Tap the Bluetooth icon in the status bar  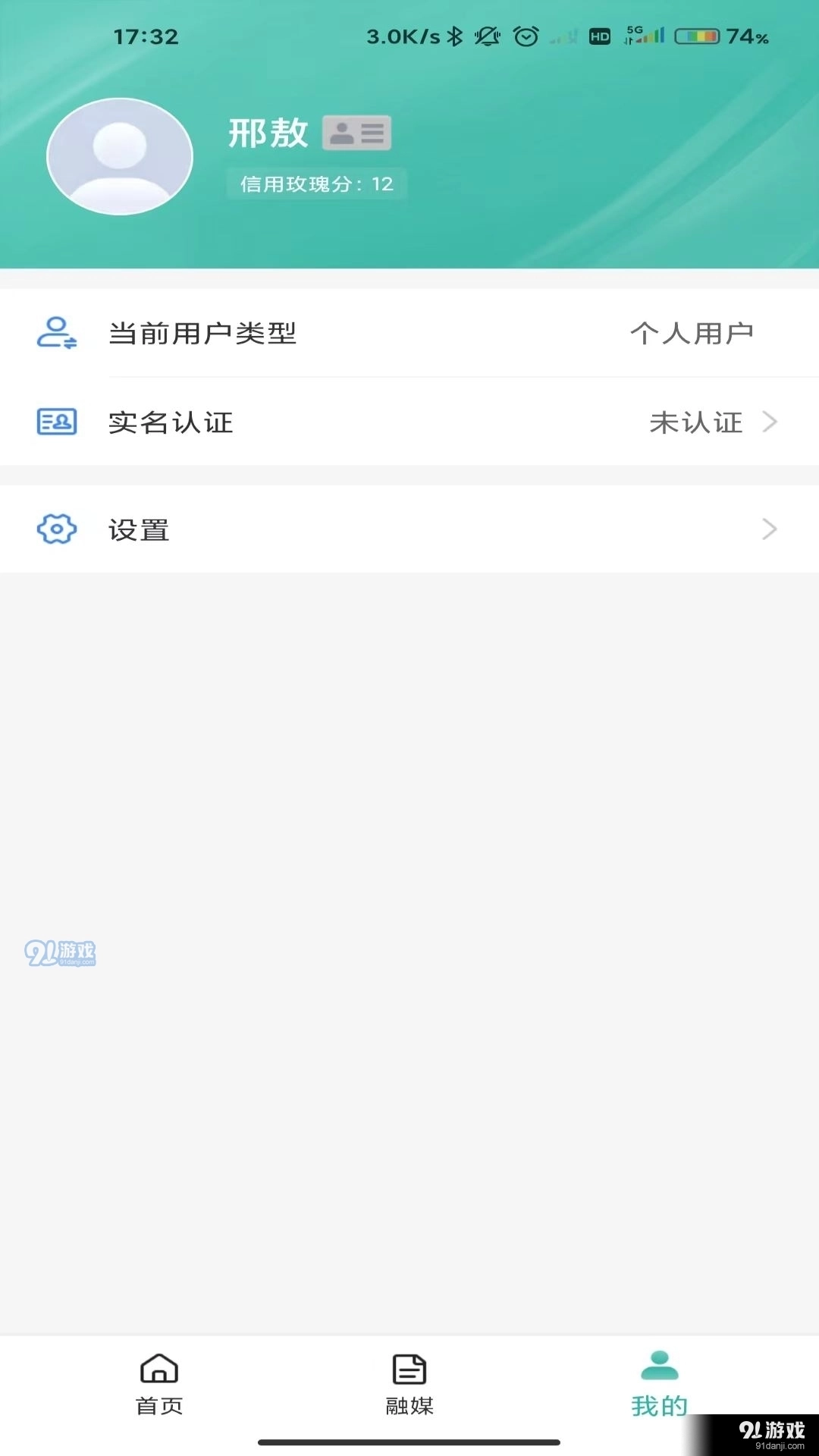pos(456,36)
